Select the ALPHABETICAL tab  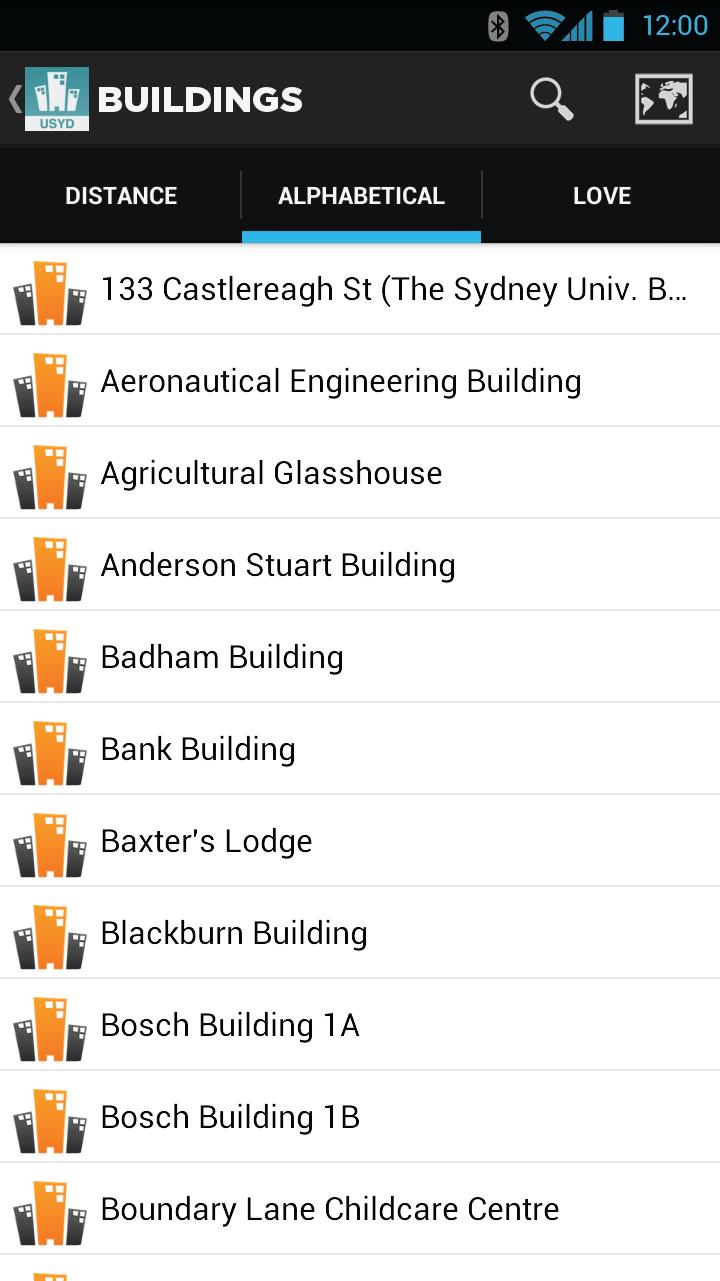[x=361, y=195]
